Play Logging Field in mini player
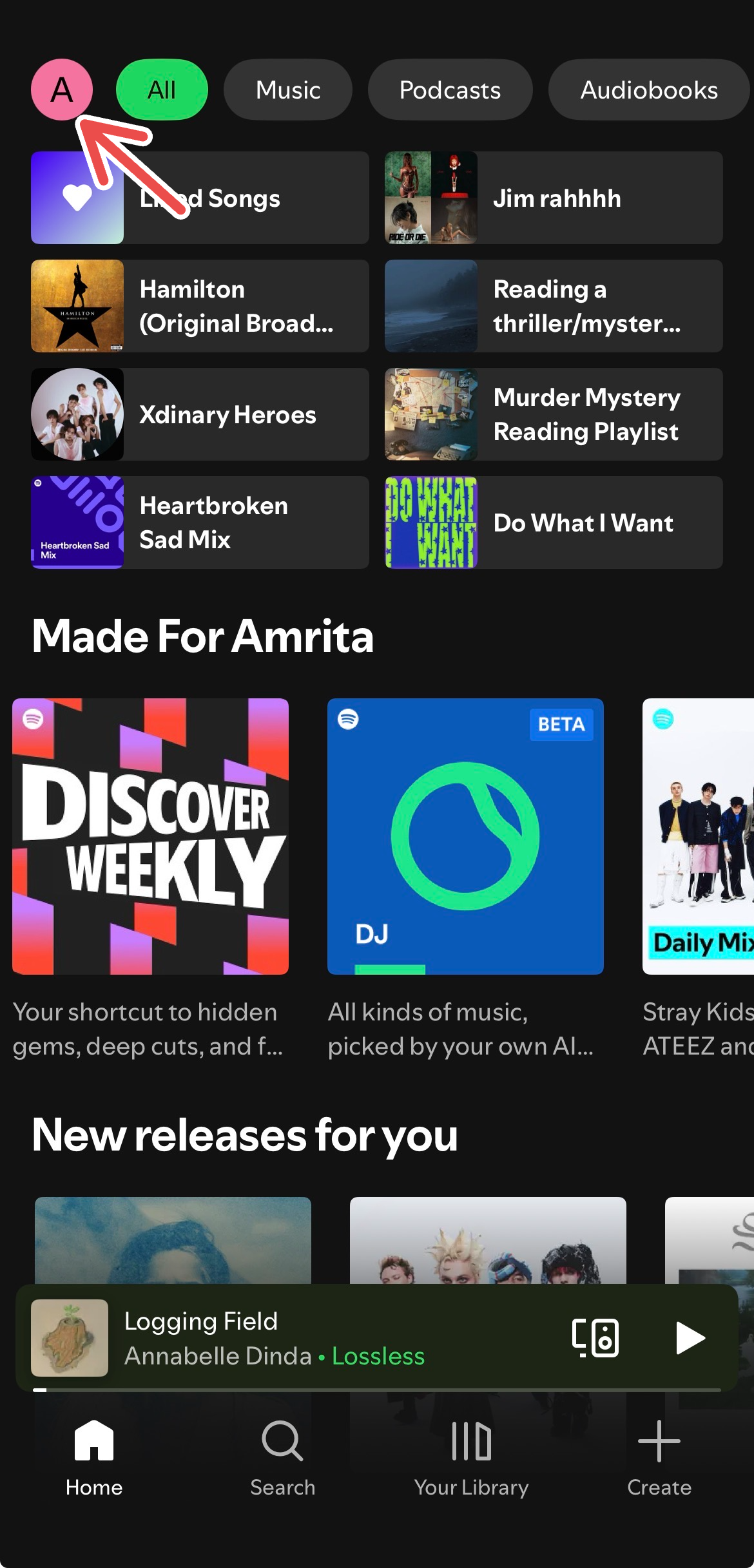 click(x=690, y=1338)
